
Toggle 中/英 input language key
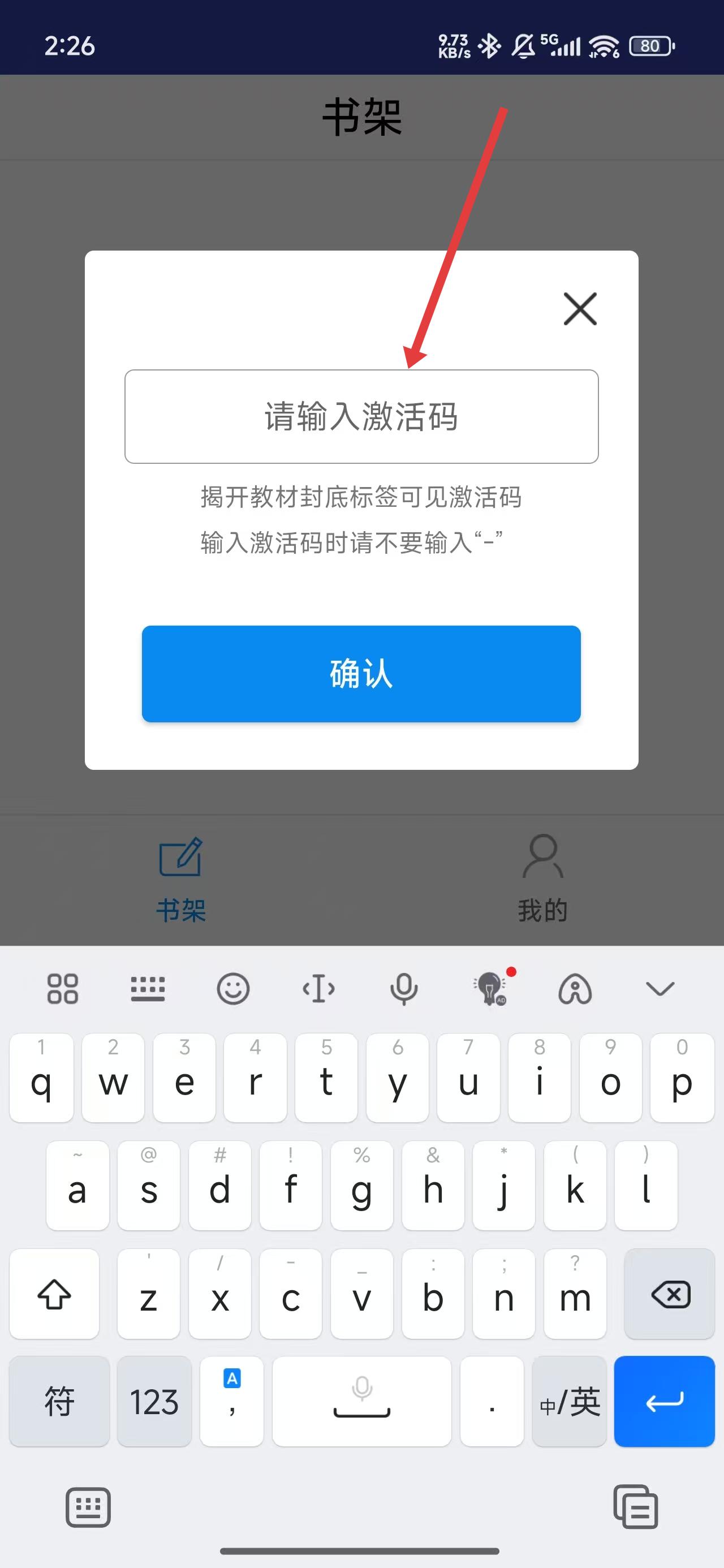click(570, 1401)
